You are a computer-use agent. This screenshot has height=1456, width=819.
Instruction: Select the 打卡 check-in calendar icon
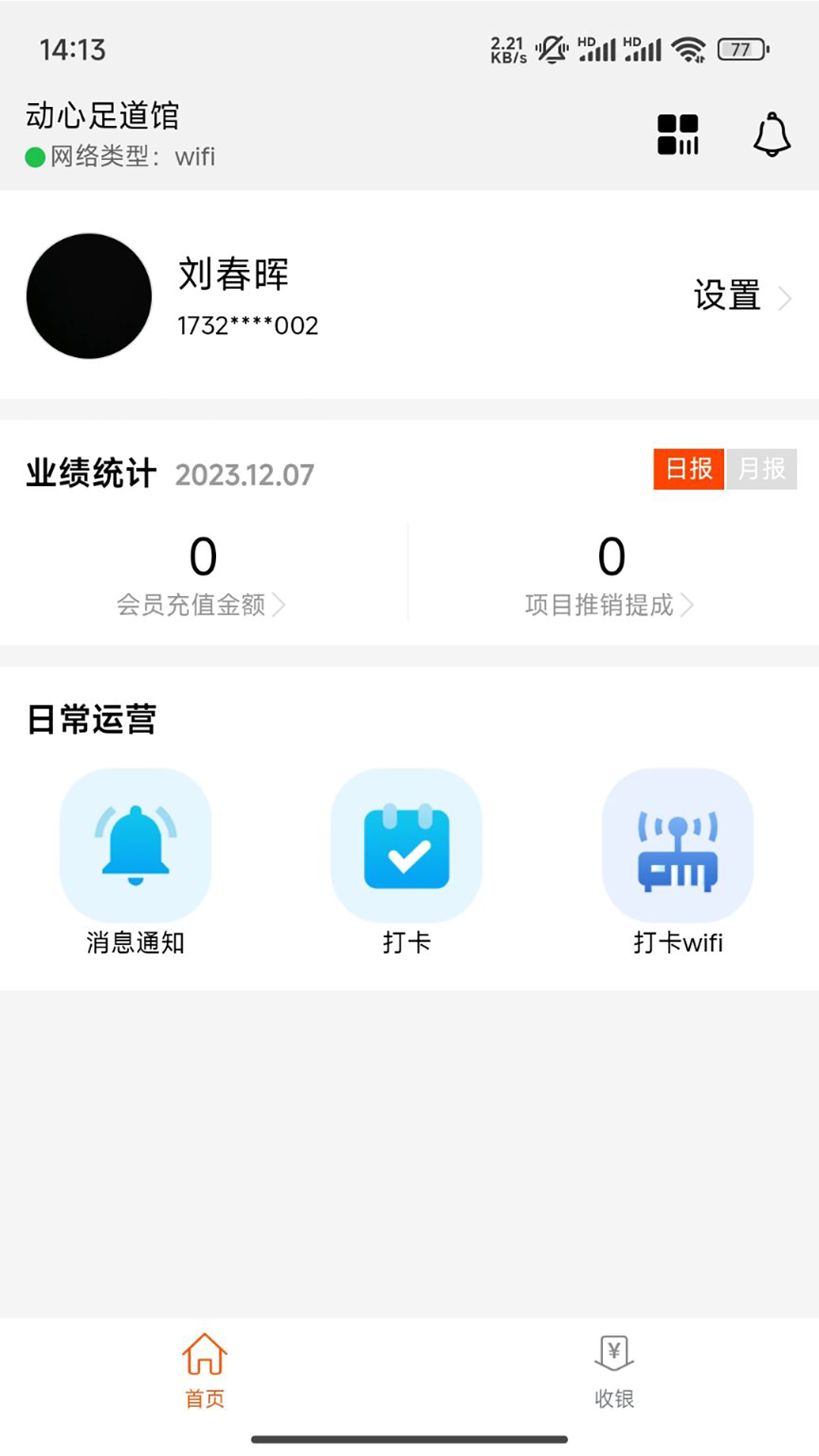(x=405, y=847)
